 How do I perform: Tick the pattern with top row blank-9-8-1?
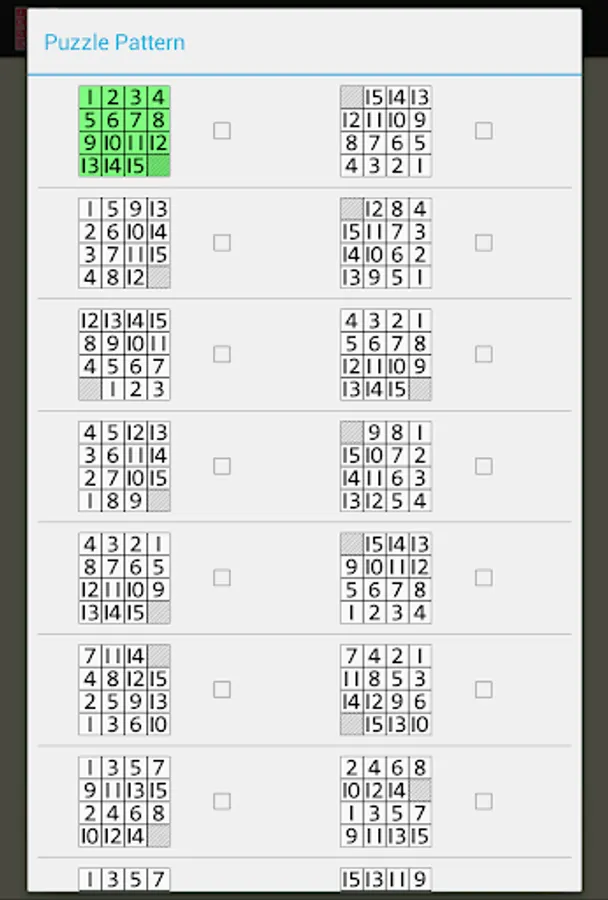[484, 466]
